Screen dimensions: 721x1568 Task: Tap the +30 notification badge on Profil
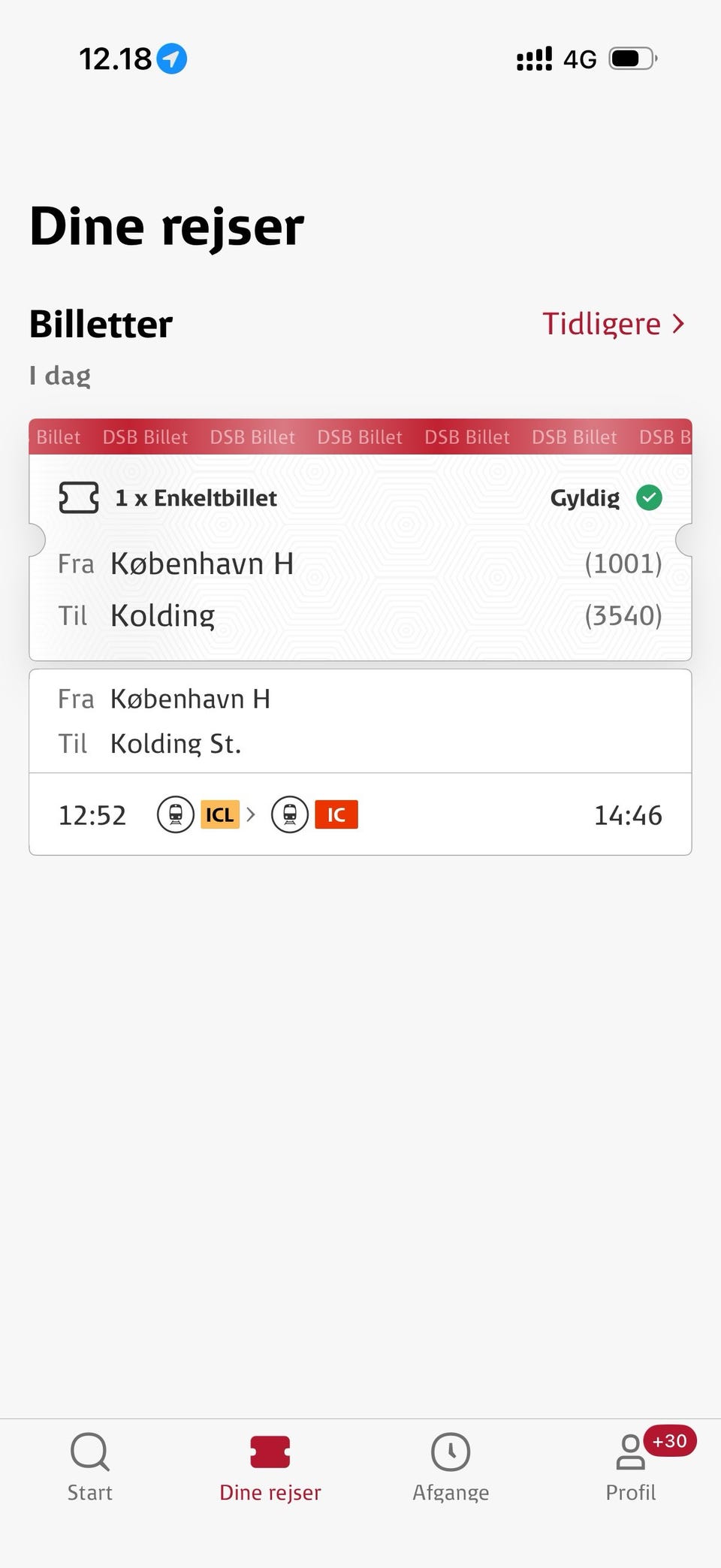669,1441
